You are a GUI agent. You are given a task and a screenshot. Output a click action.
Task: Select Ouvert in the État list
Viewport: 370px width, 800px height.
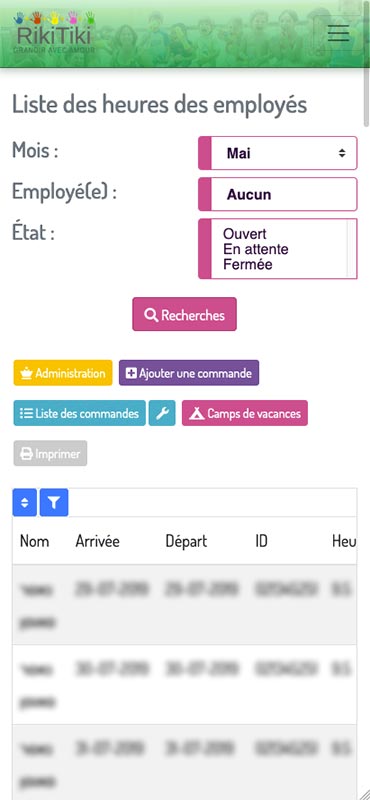245,234
